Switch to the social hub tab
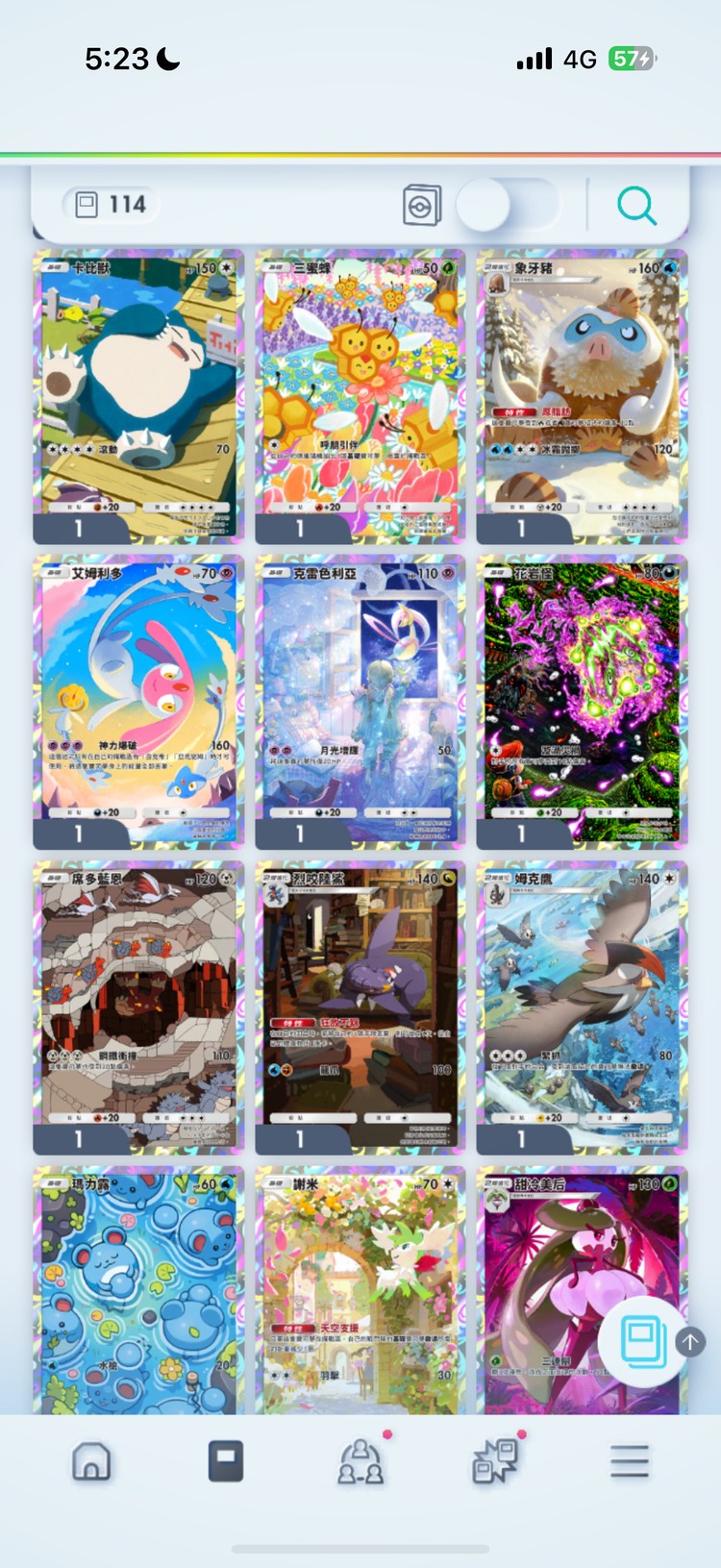This screenshot has width=721, height=1568. pyautogui.click(x=360, y=1461)
